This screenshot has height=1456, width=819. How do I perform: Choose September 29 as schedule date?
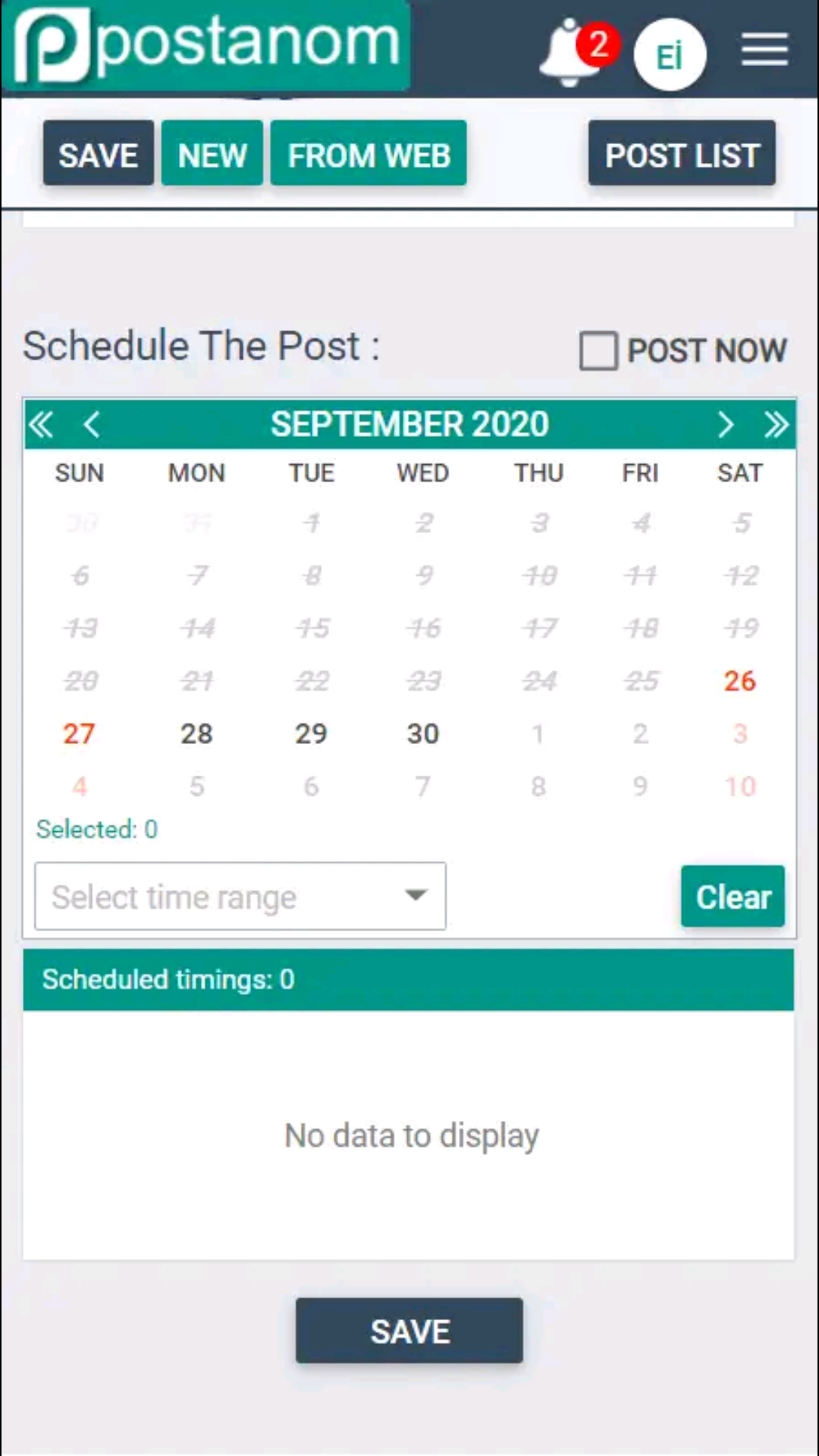tap(311, 734)
